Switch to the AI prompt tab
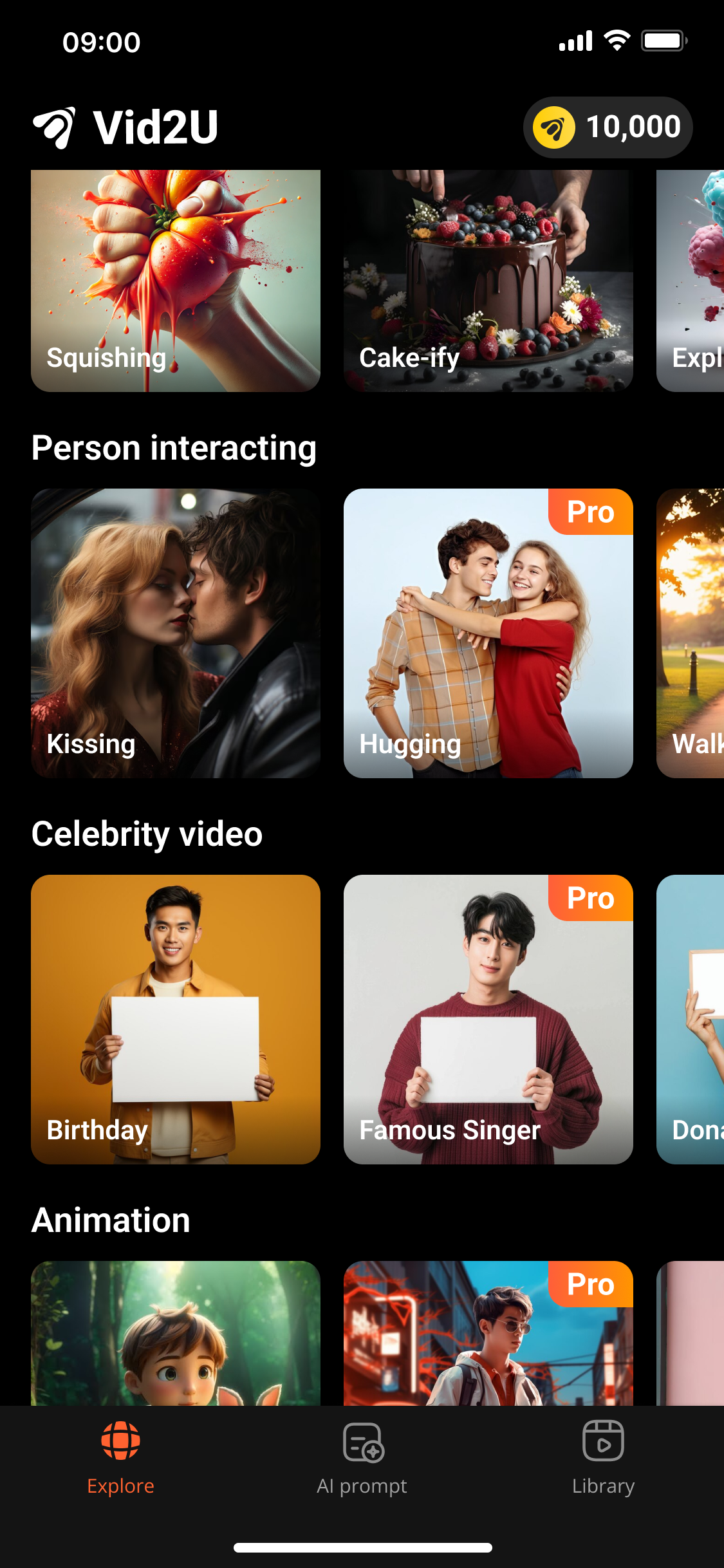Screen dimensions: 724x1568 pyautogui.click(x=362, y=1459)
